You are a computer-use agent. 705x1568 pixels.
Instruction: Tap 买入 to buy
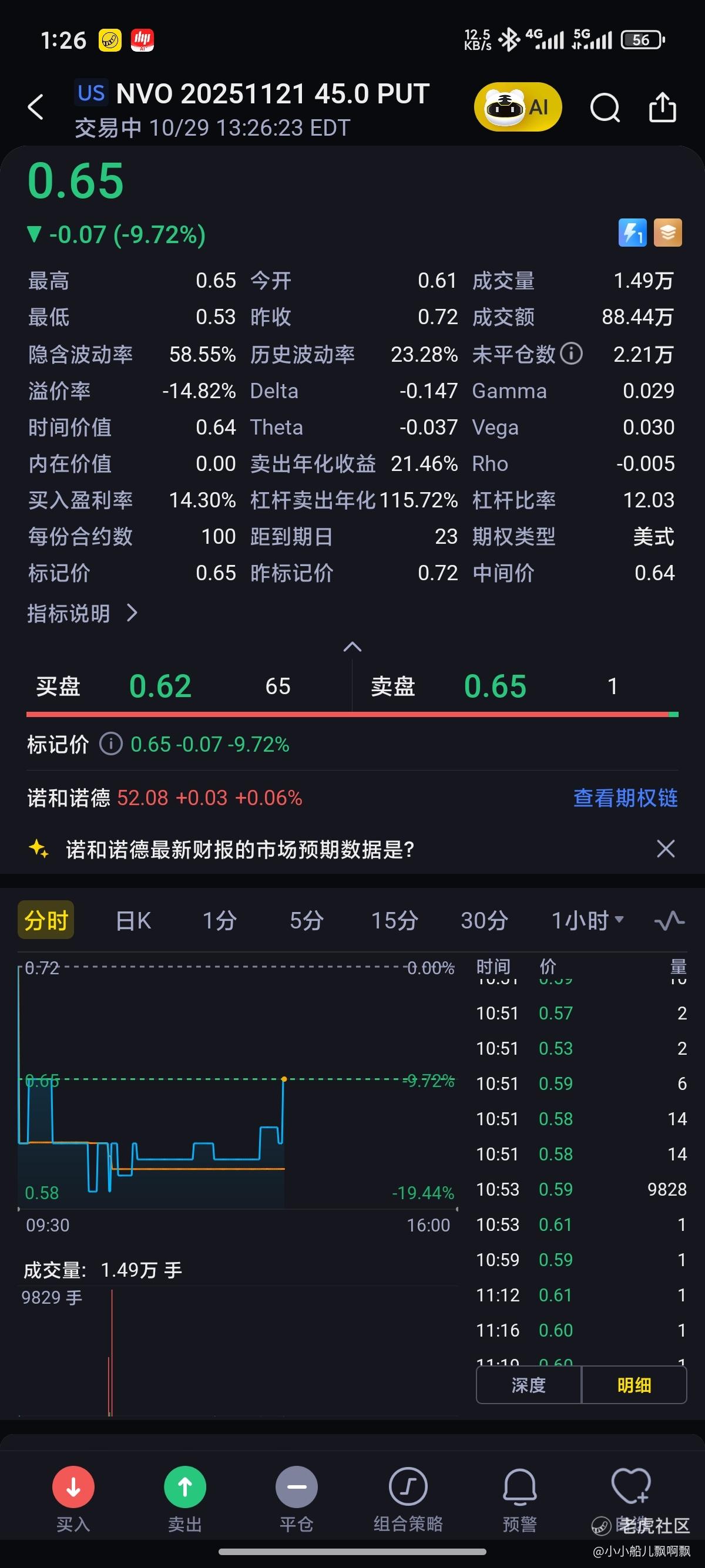coord(73,1498)
